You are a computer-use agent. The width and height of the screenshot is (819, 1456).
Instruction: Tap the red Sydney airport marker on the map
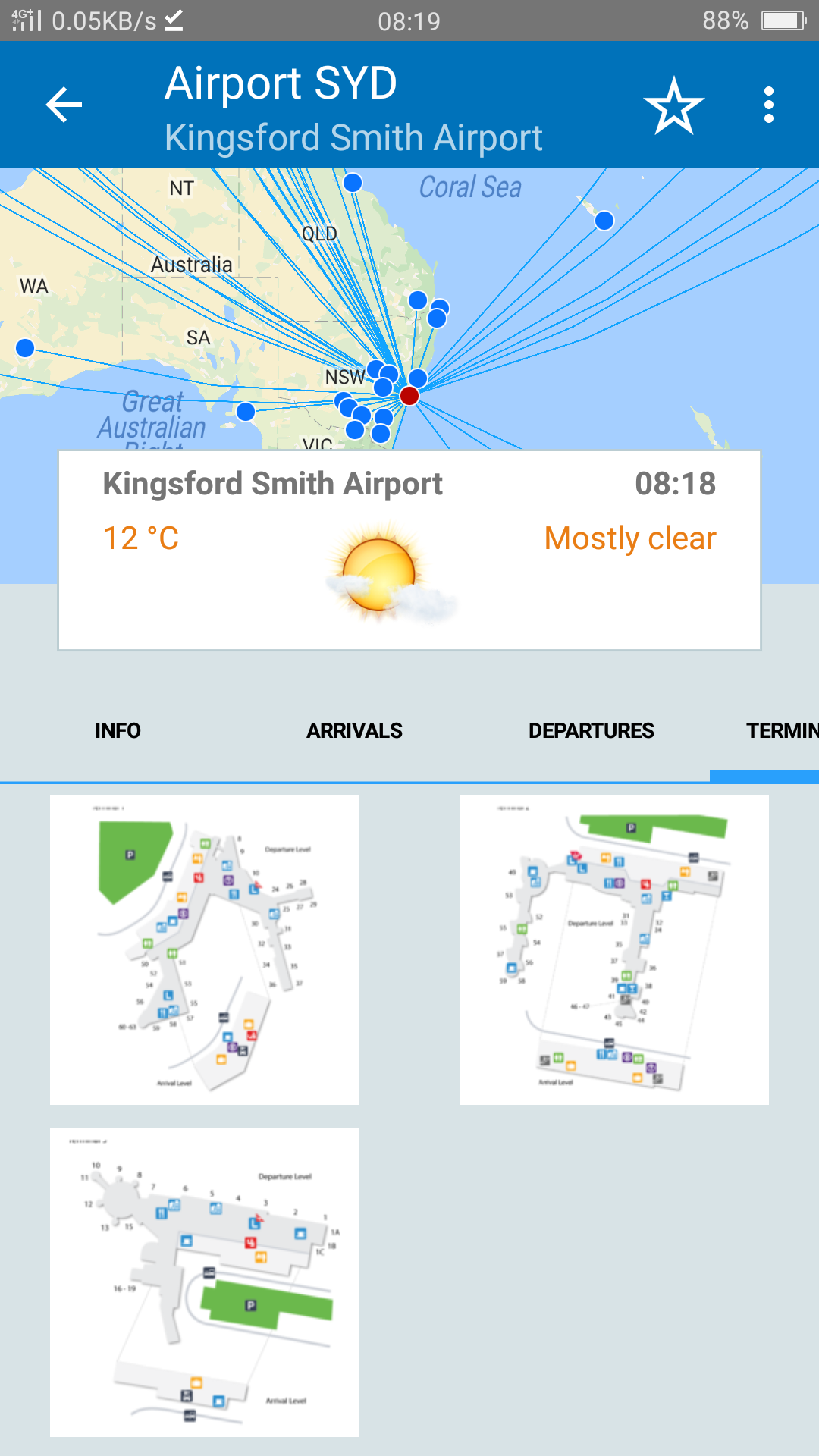(409, 396)
